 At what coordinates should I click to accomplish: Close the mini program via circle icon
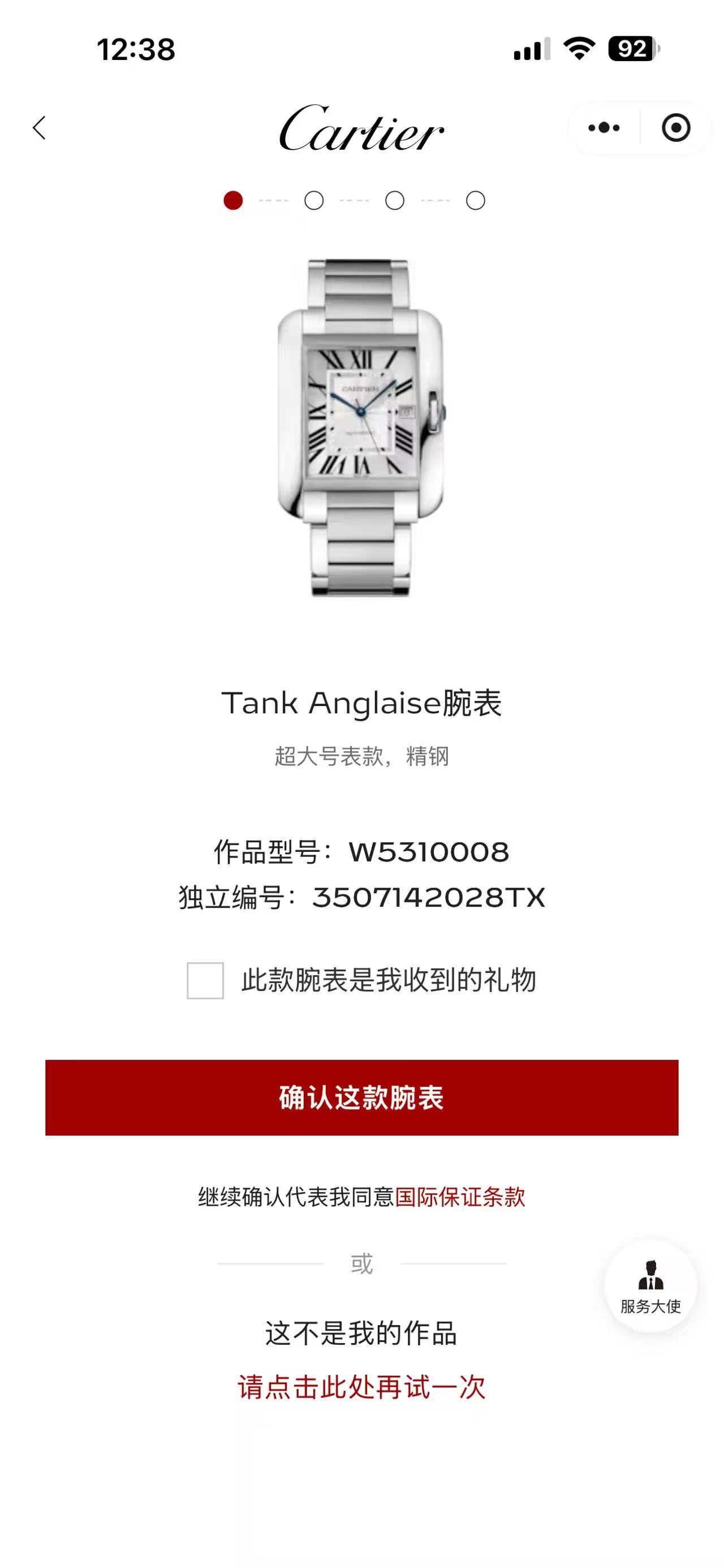675,128
